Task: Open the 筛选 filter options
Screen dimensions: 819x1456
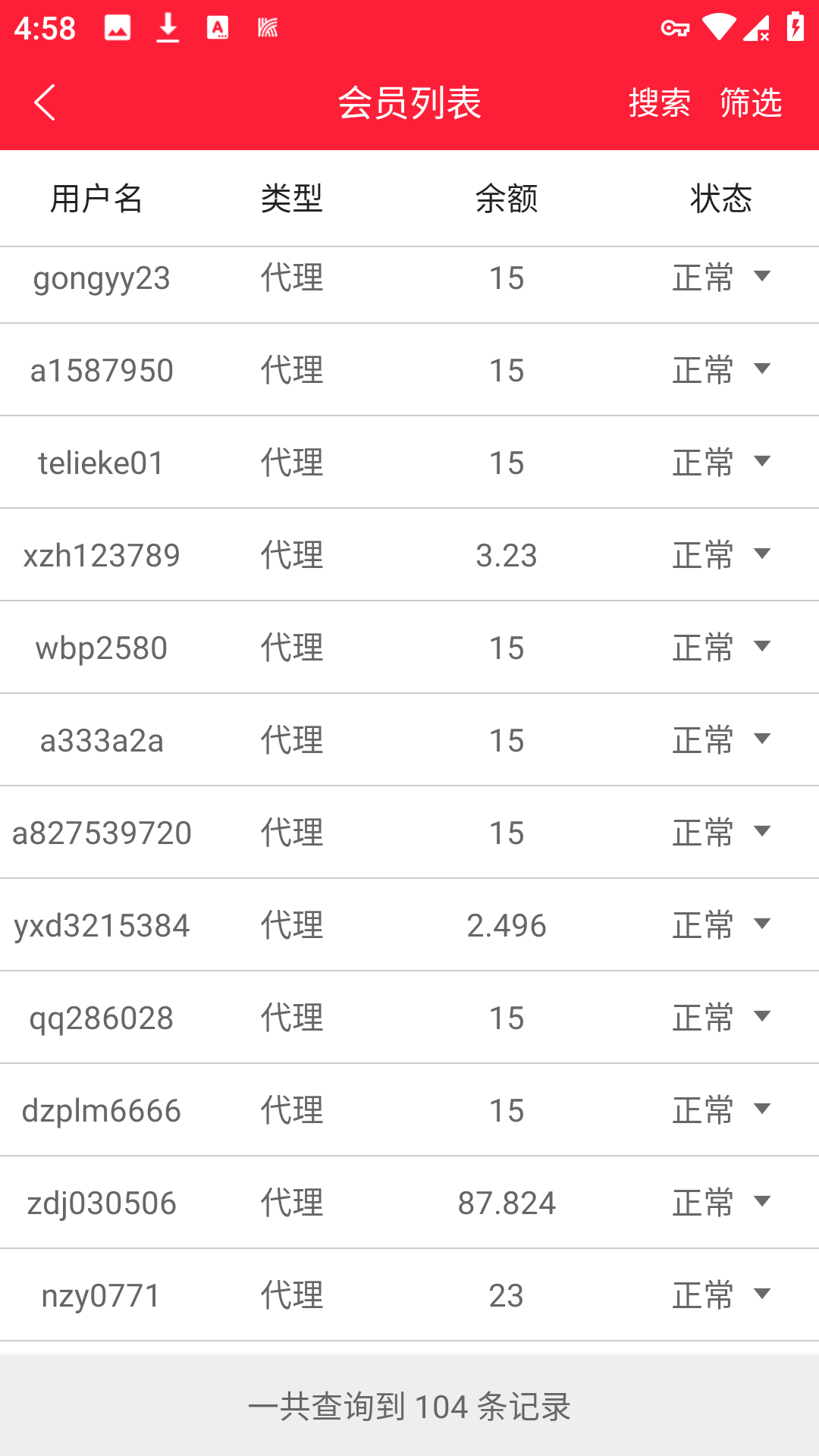Action: pyautogui.click(x=750, y=102)
